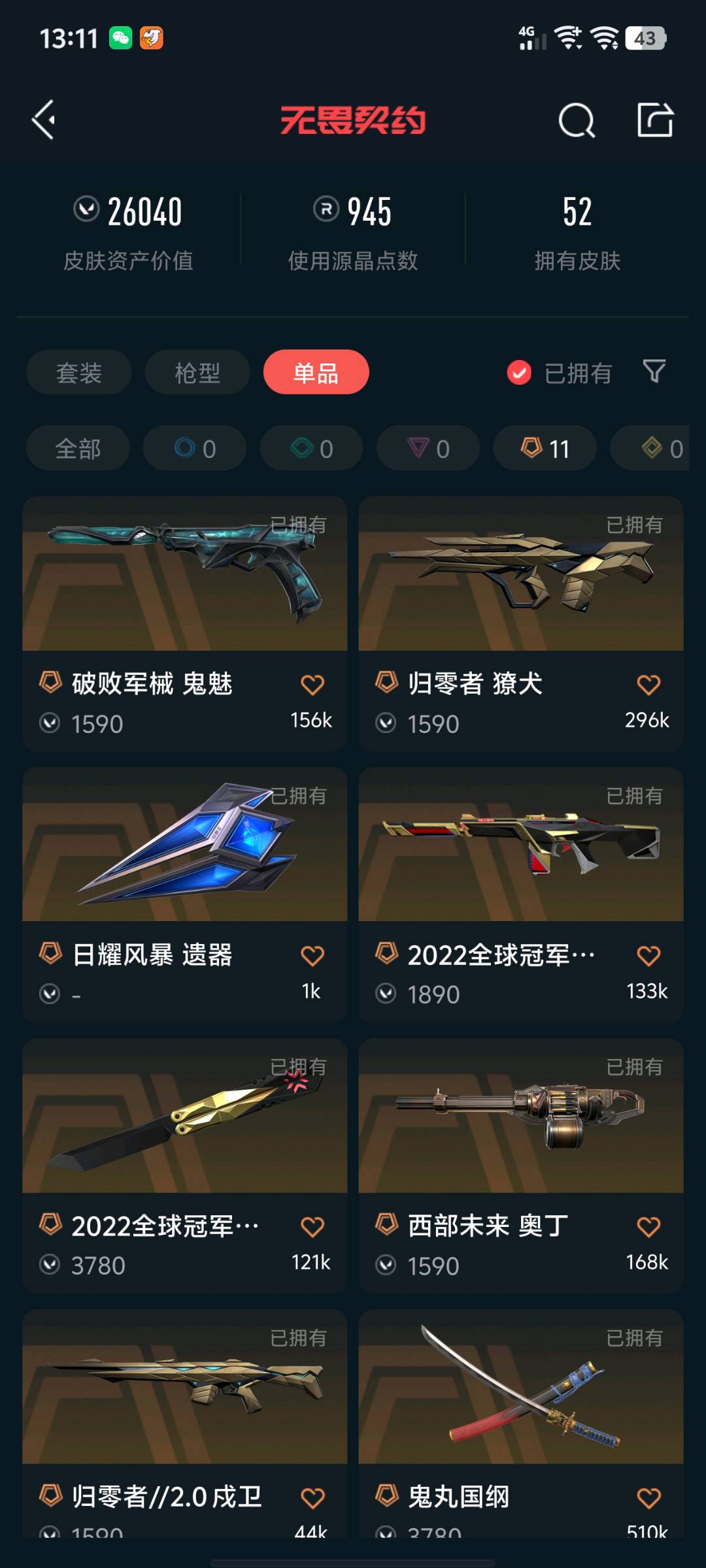Open the filter funnel icon
This screenshot has width=706, height=1568.
click(654, 372)
